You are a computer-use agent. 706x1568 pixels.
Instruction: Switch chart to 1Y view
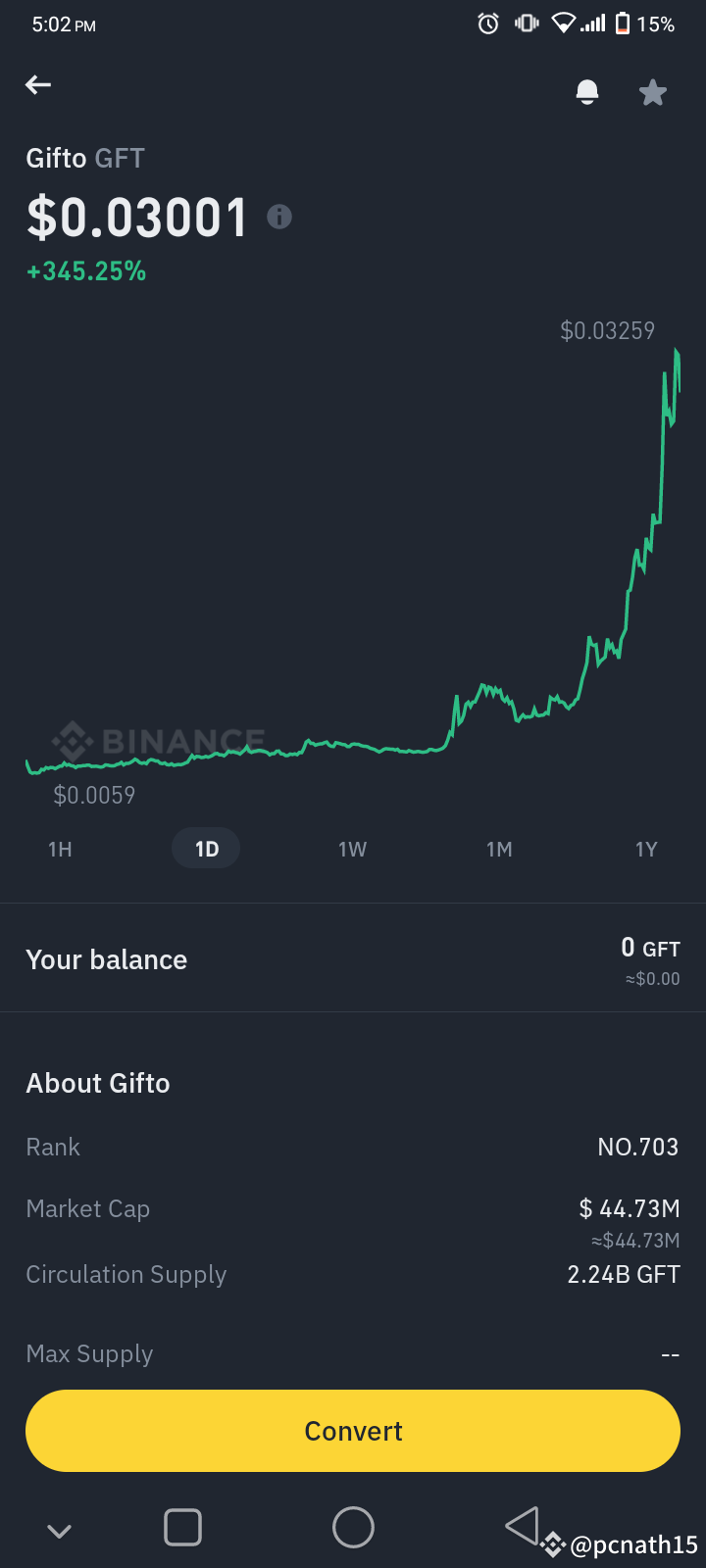point(646,849)
